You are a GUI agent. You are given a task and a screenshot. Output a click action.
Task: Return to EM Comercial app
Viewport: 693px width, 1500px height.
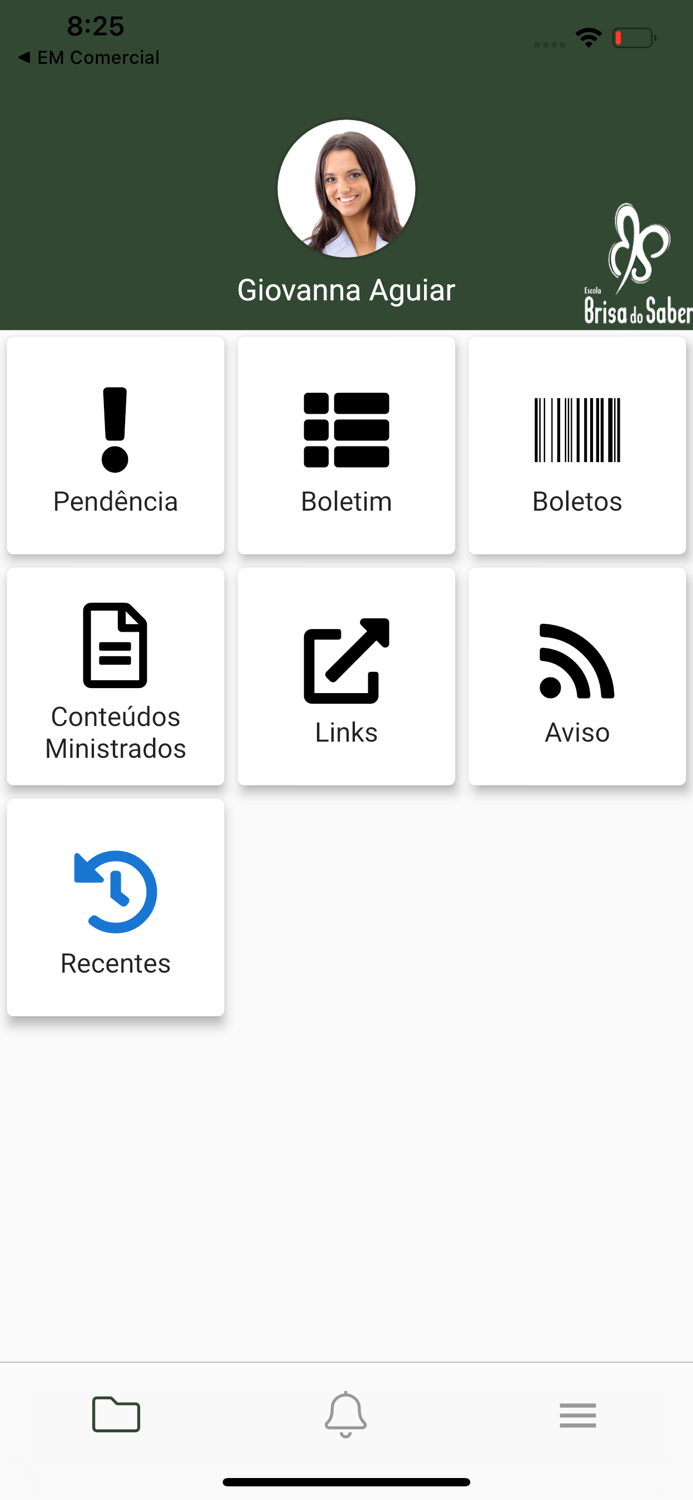pyautogui.click(x=88, y=58)
